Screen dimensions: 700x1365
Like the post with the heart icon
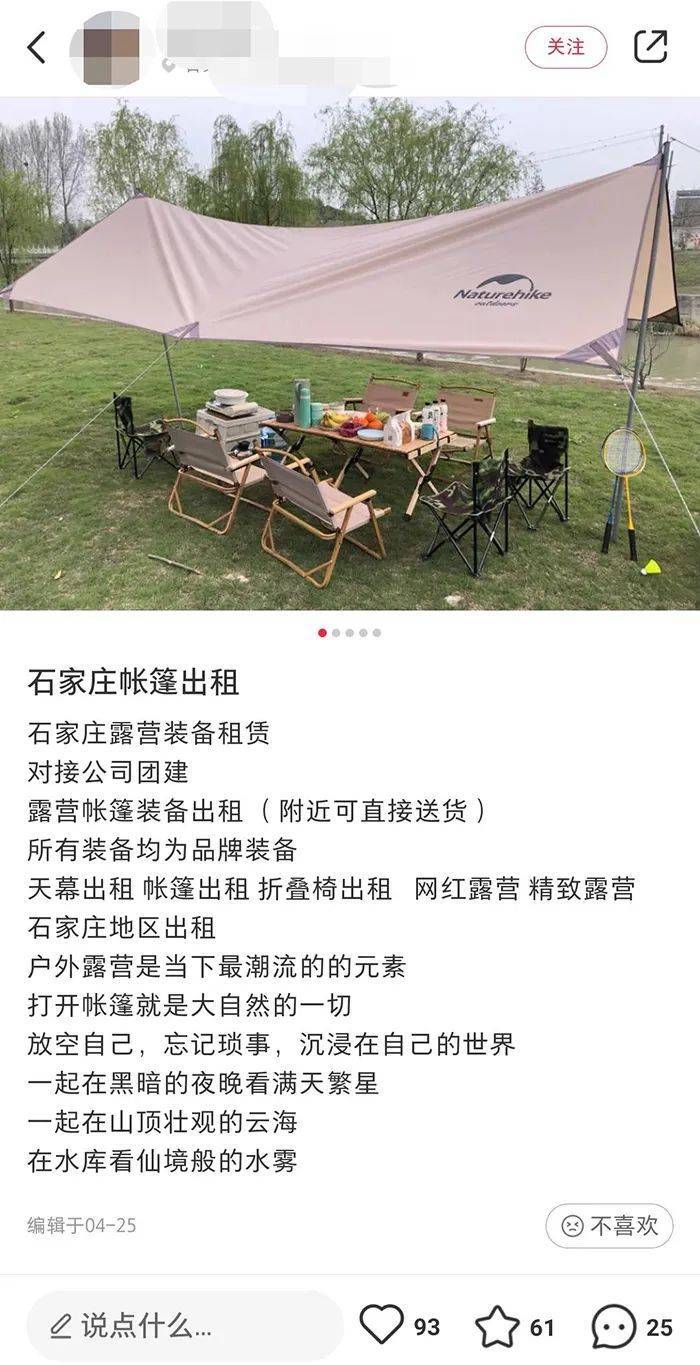382,1326
